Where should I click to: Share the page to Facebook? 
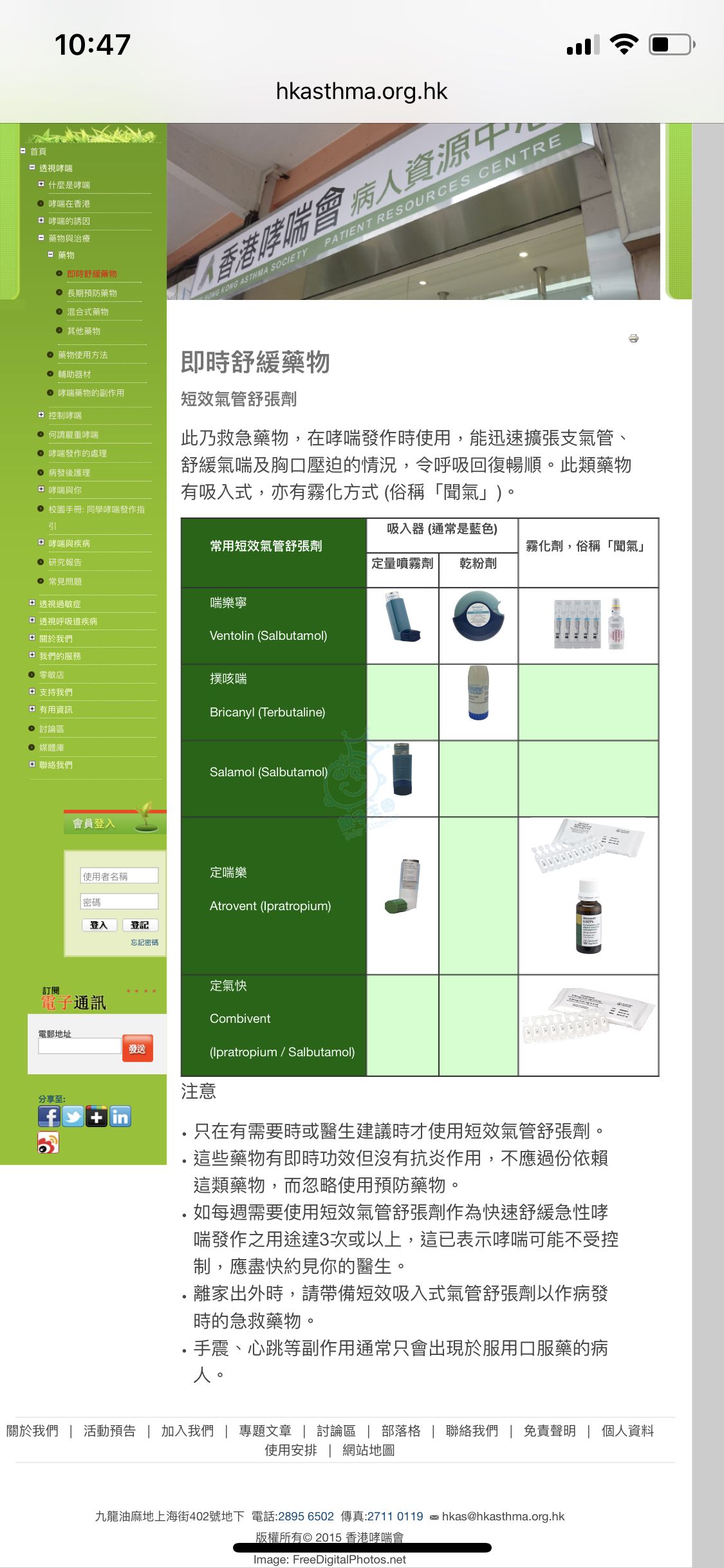click(49, 1117)
